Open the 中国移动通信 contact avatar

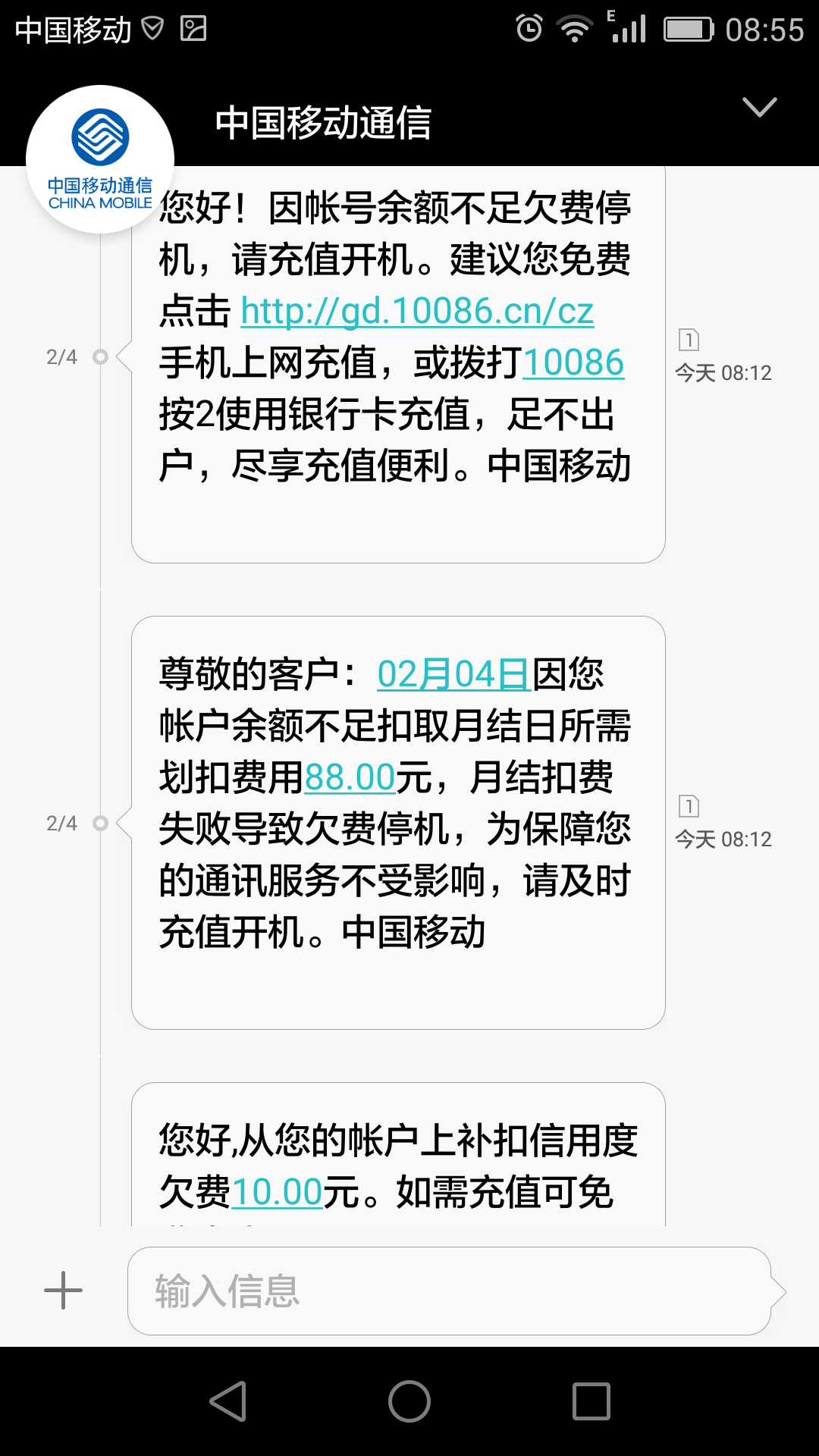[100, 159]
